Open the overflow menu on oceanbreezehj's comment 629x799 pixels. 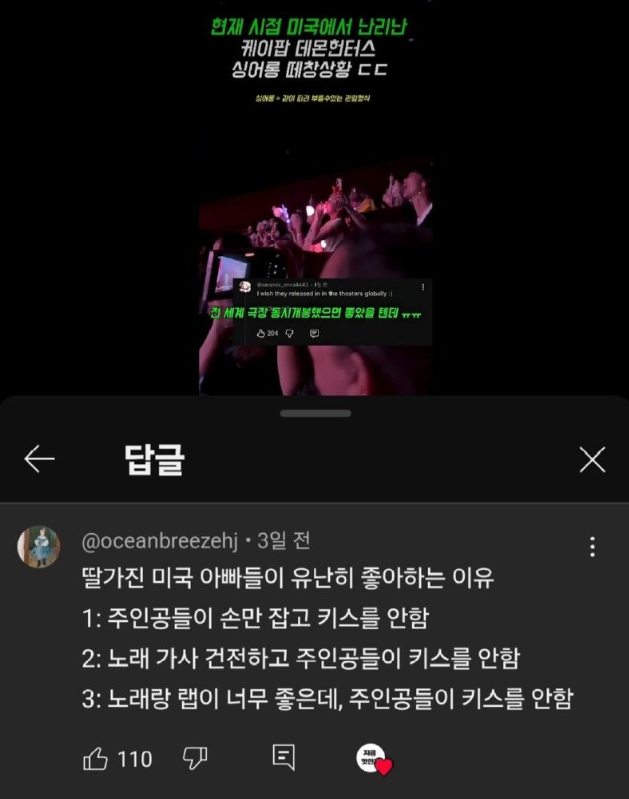593,547
